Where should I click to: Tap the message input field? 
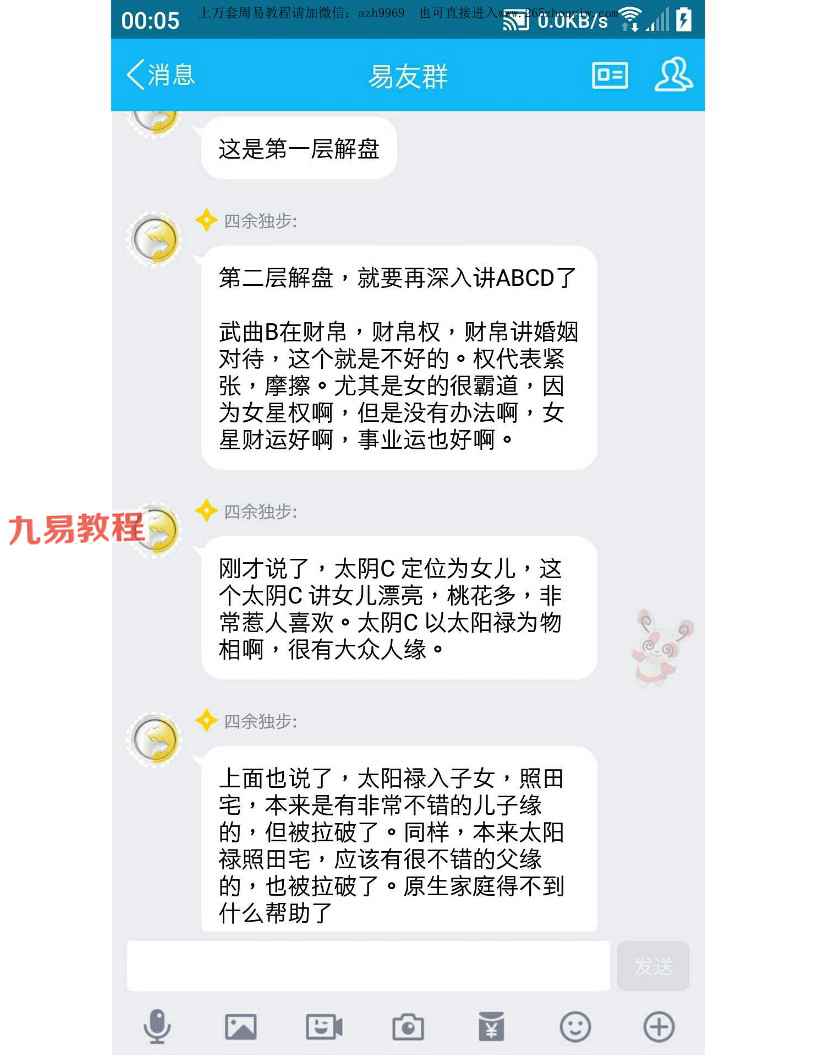[368, 965]
